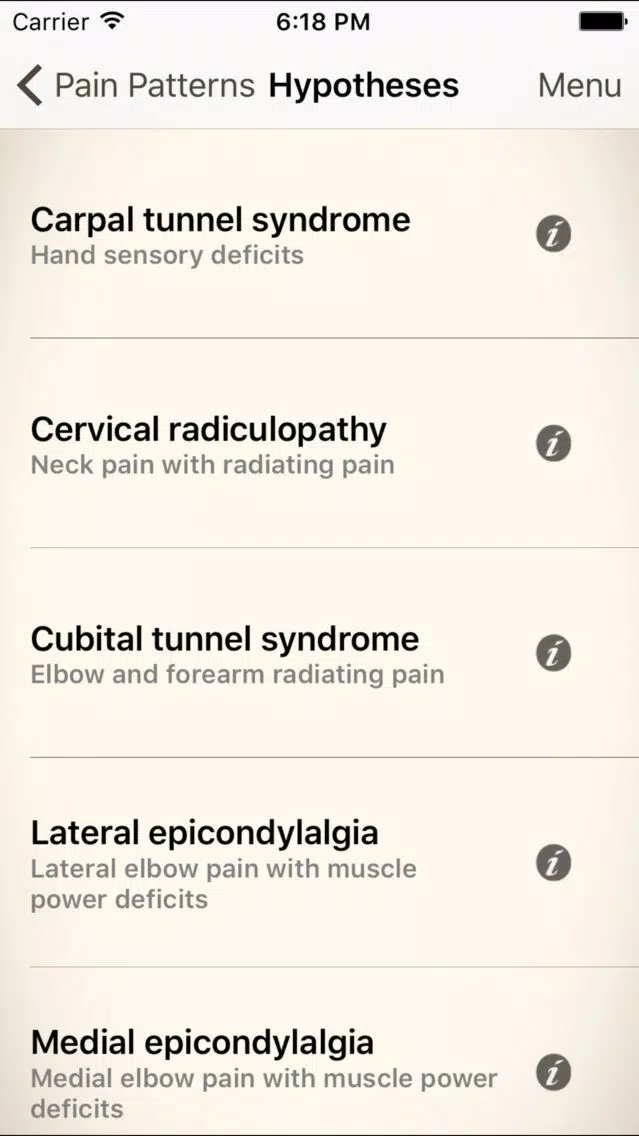Open the Medial epicondylalgia hypothesis
Screen dimensions: 639x1136
point(320,1052)
